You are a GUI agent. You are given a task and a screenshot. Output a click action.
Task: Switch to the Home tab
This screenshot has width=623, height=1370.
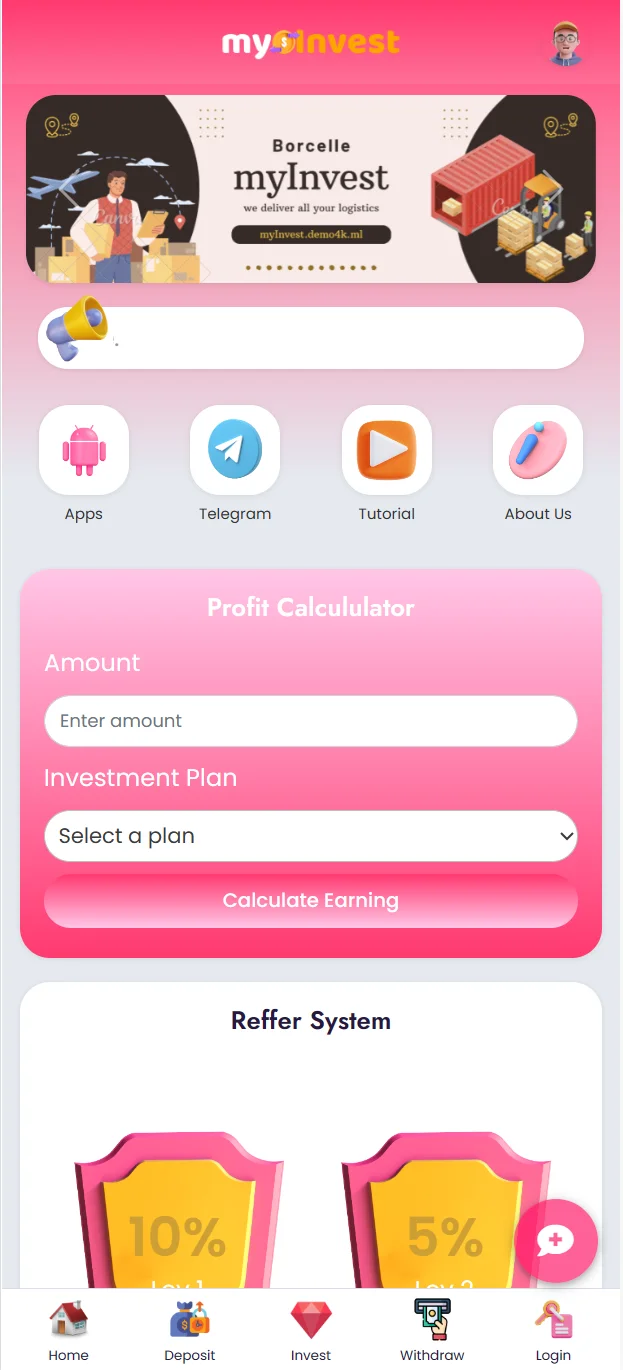coord(68,1331)
